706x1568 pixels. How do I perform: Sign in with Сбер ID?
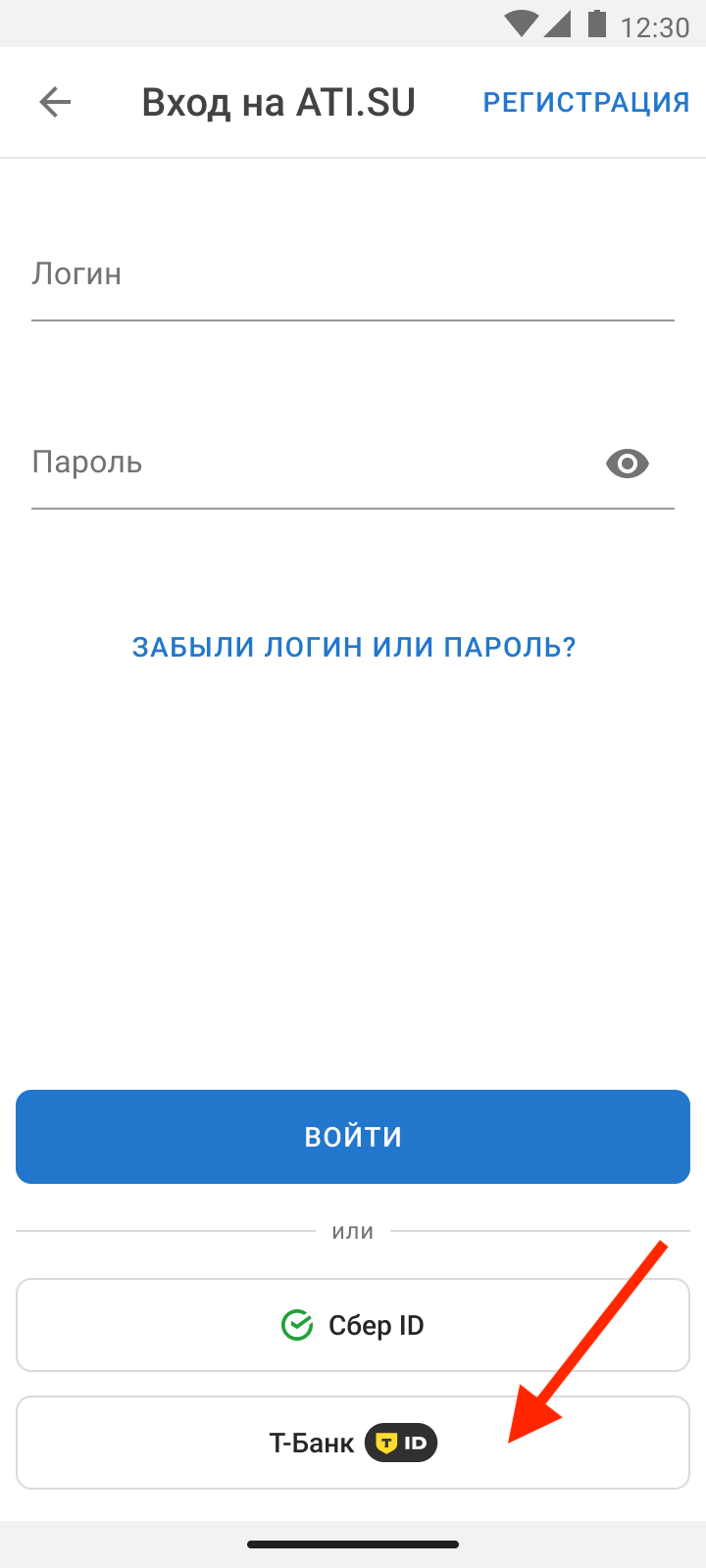coord(353,1325)
